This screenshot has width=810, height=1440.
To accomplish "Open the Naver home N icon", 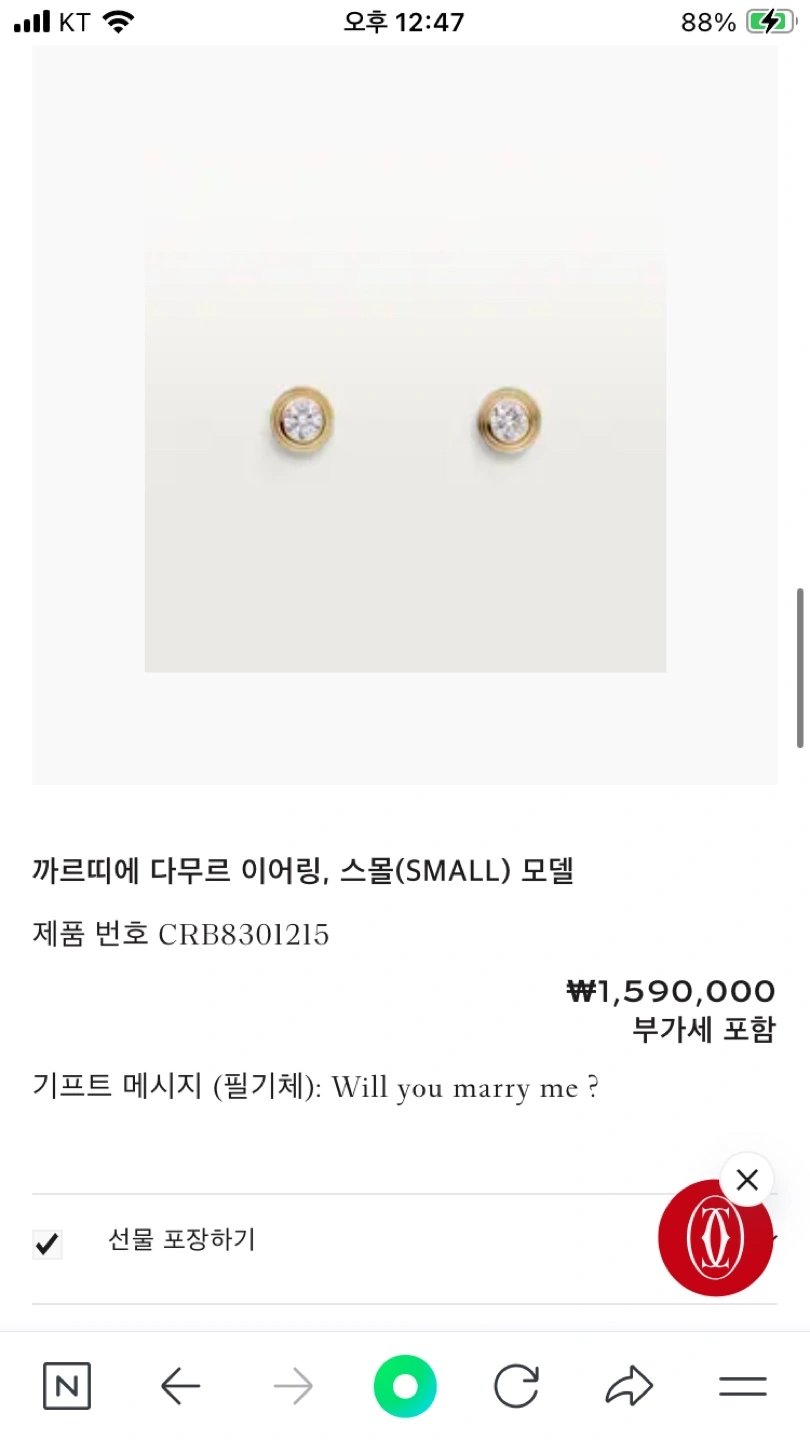I will click(67, 1386).
